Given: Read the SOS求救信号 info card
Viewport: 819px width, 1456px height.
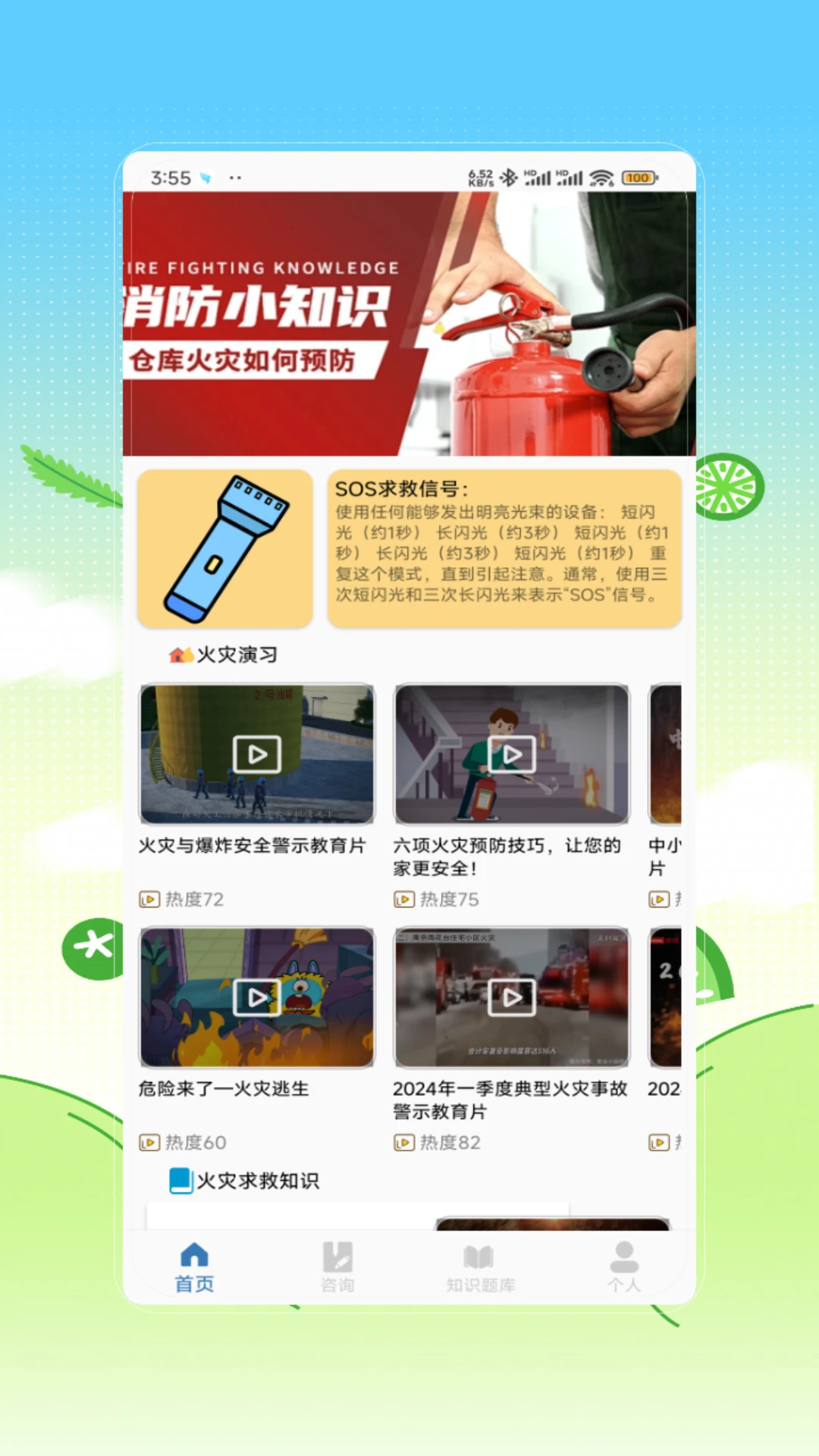Looking at the screenshot, I should coord(504,550).
